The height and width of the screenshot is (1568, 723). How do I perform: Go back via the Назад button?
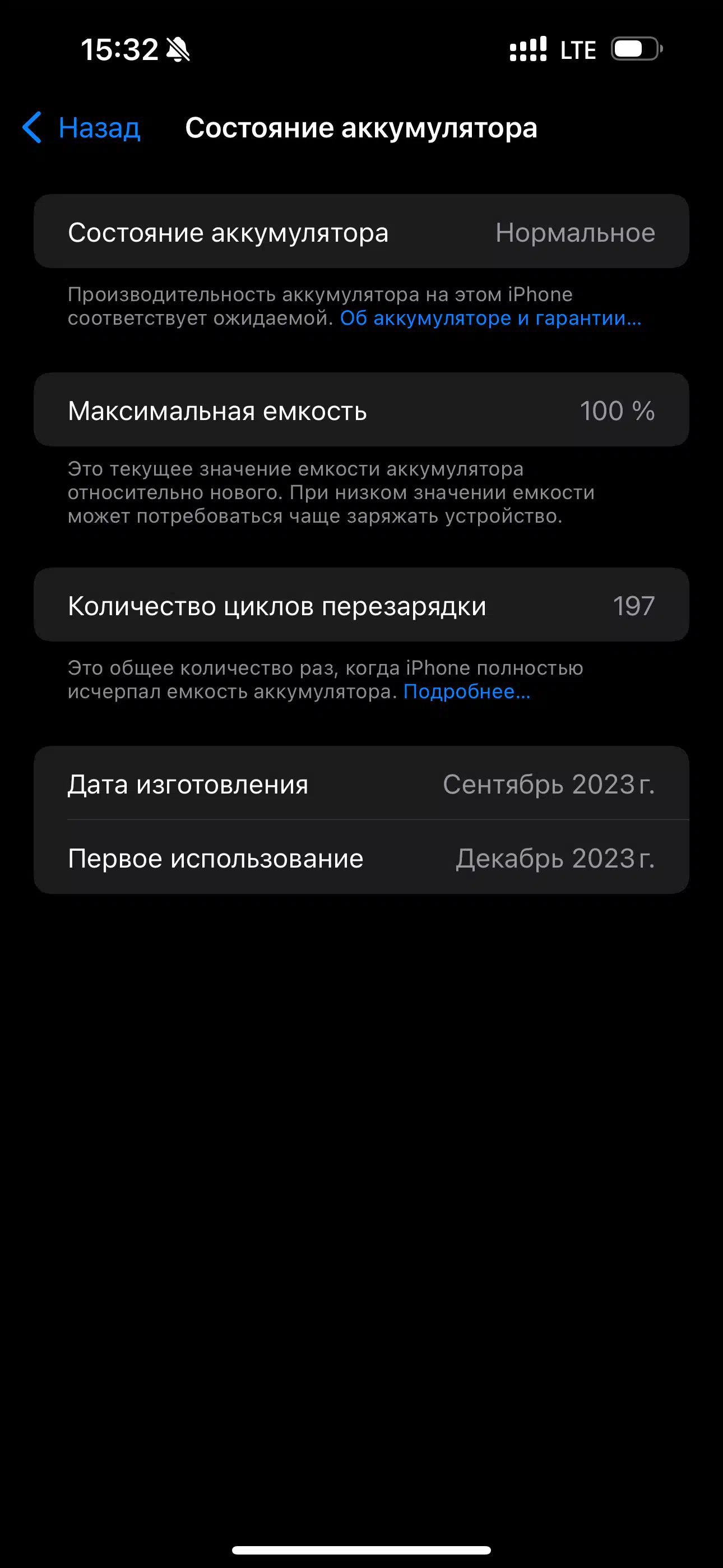[81, 128]
